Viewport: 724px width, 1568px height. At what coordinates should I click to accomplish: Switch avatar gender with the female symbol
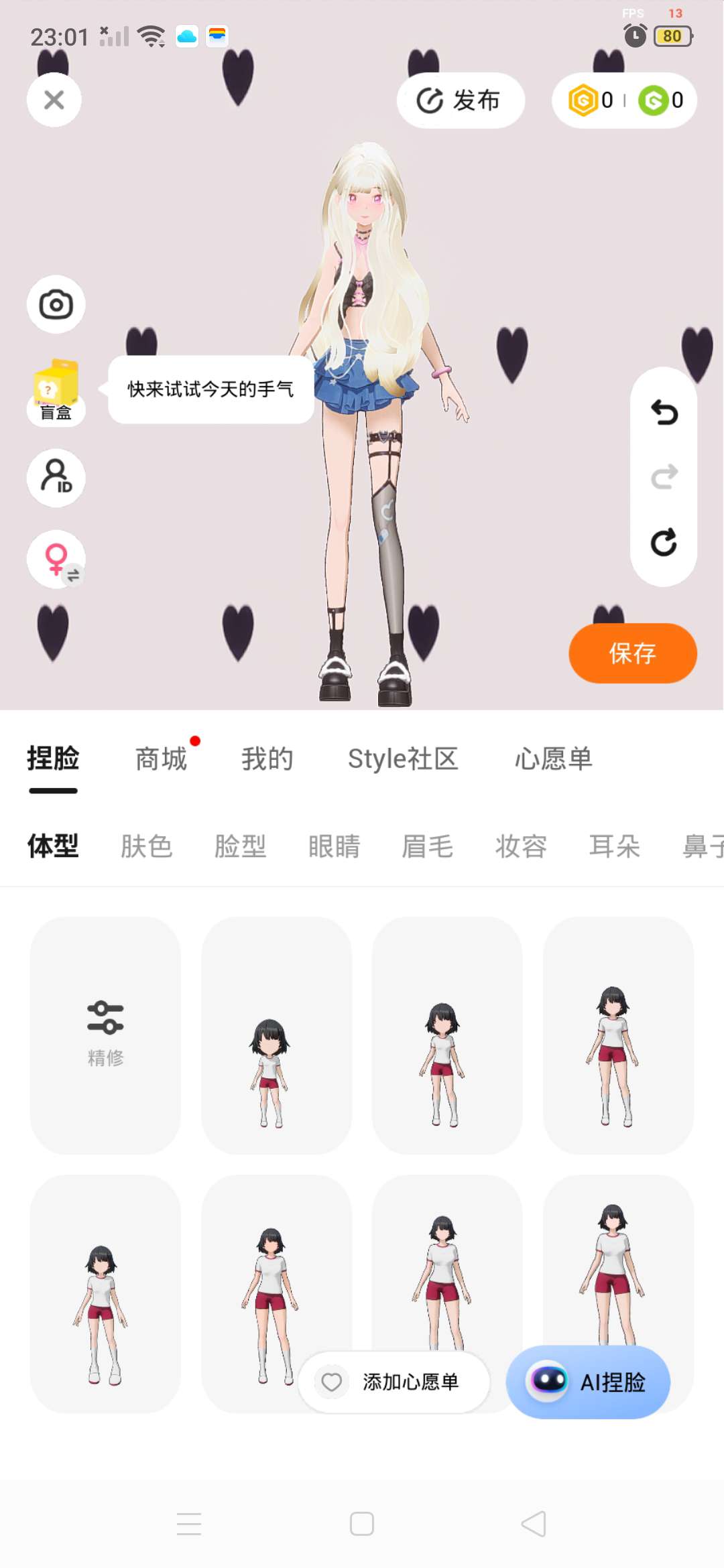(56, 560)
